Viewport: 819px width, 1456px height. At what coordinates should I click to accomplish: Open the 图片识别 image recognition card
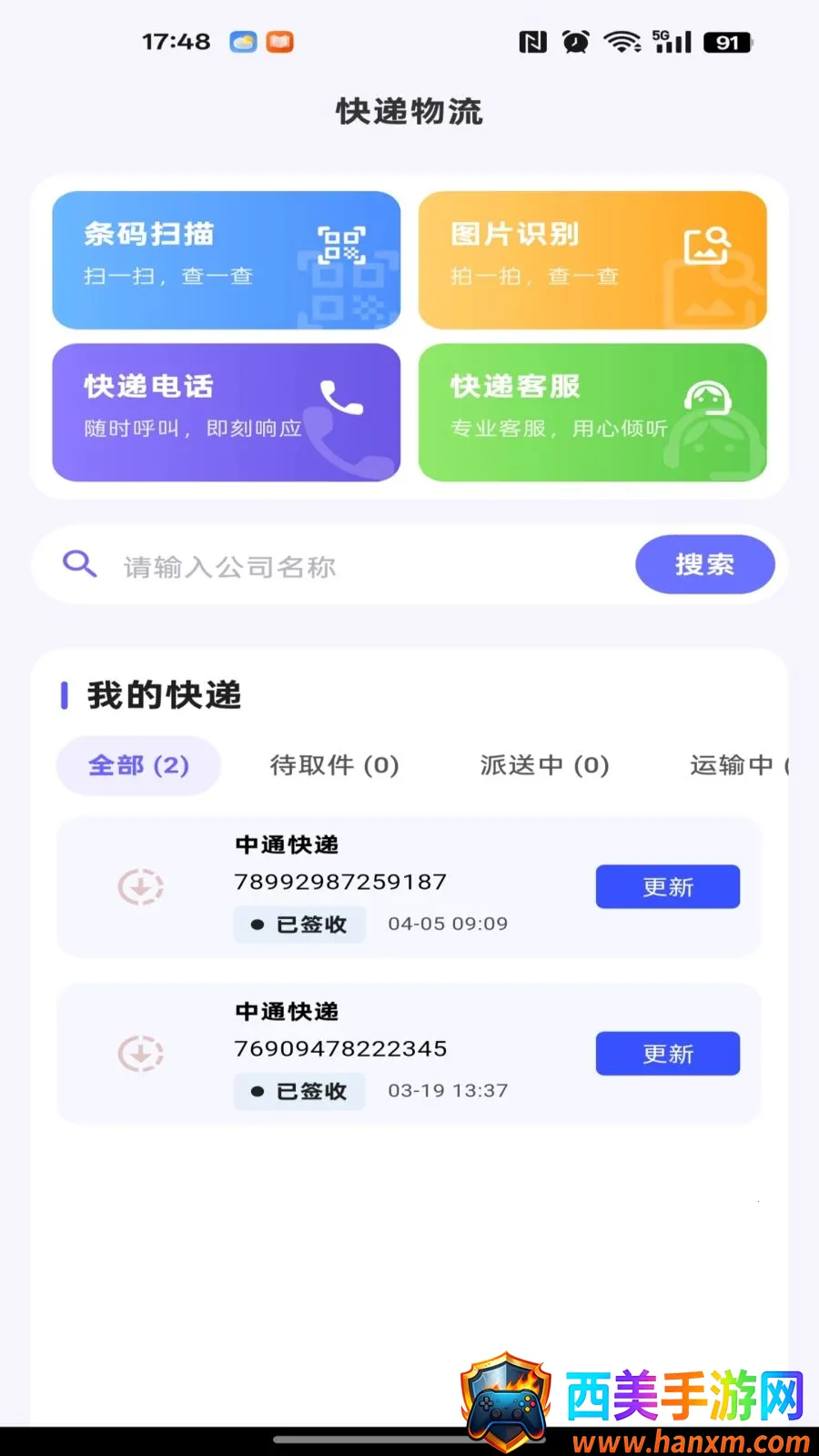point(592,260)
